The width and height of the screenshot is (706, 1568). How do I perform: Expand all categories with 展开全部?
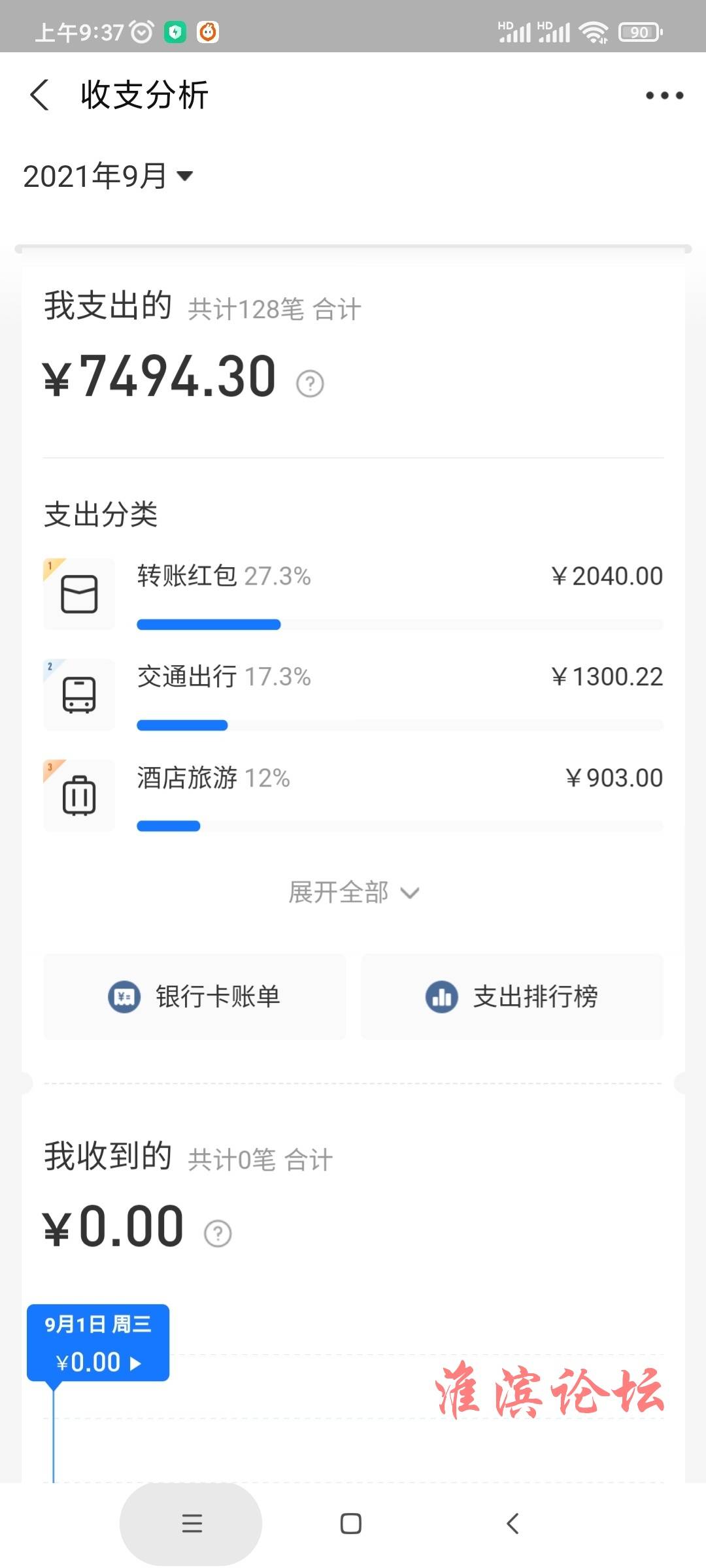[354, 892]
